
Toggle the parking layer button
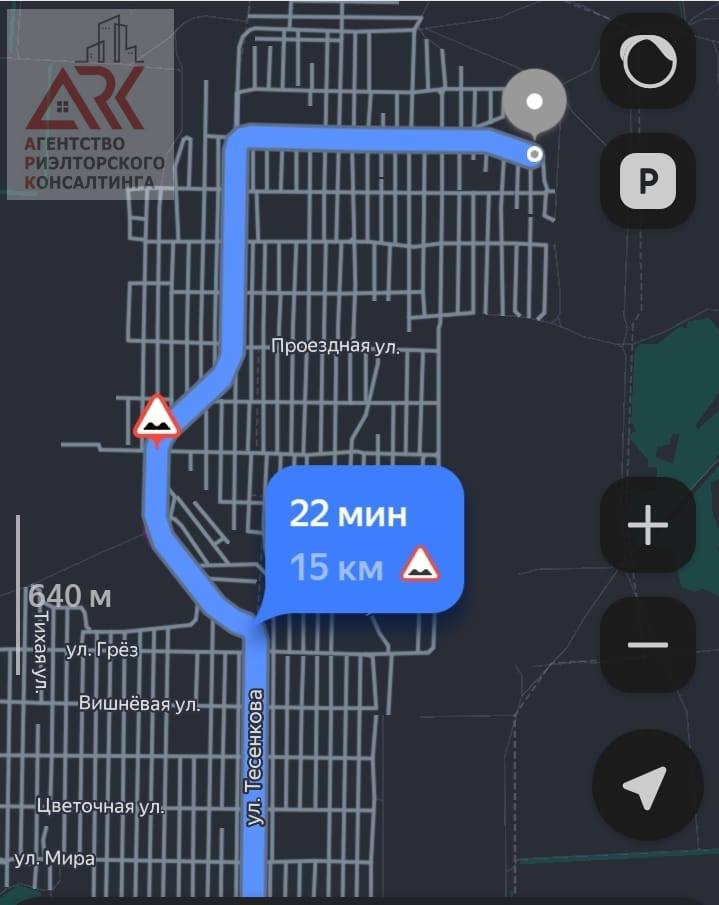pos(648,182)
